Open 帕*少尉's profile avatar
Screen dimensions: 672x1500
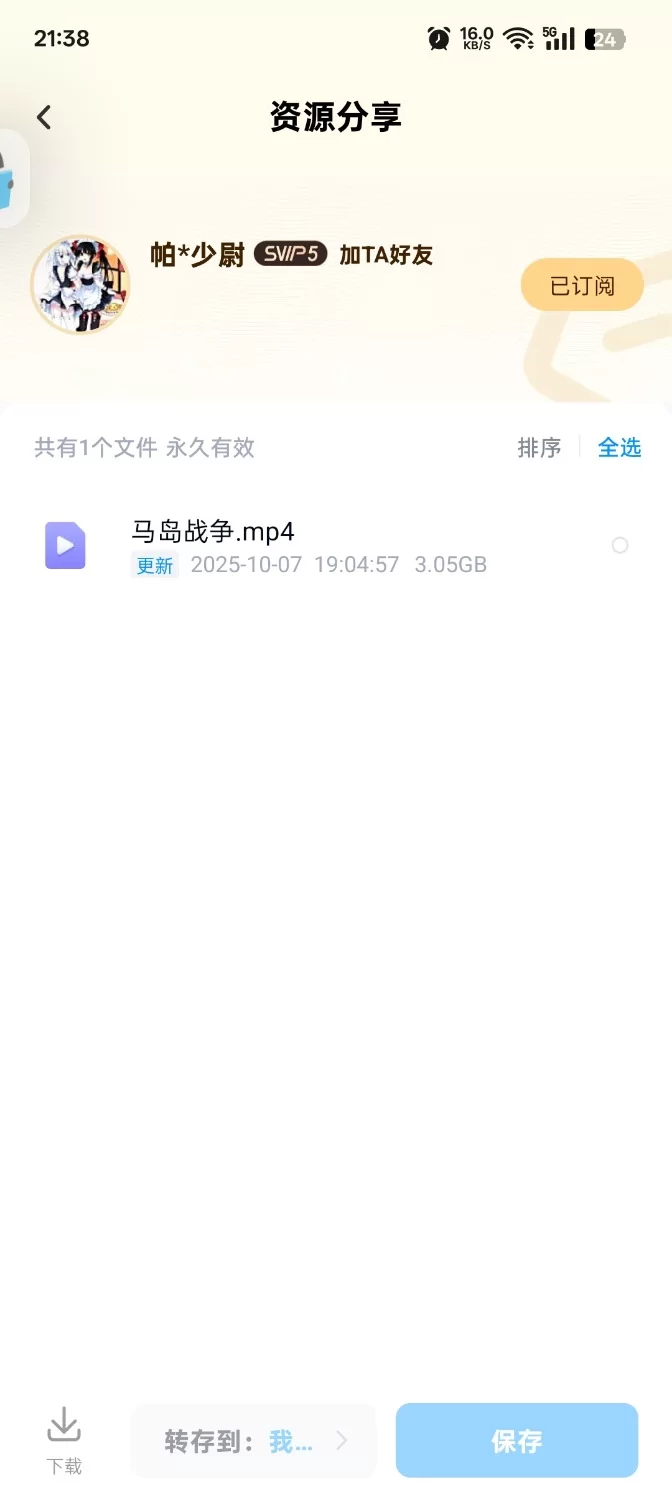coord(80,285)
